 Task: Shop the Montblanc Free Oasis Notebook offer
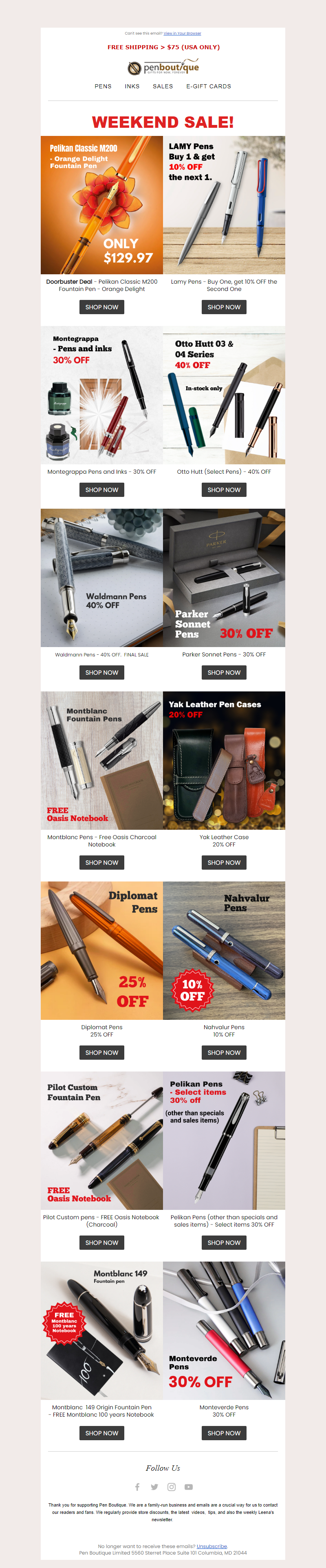[x=102, y=862]
